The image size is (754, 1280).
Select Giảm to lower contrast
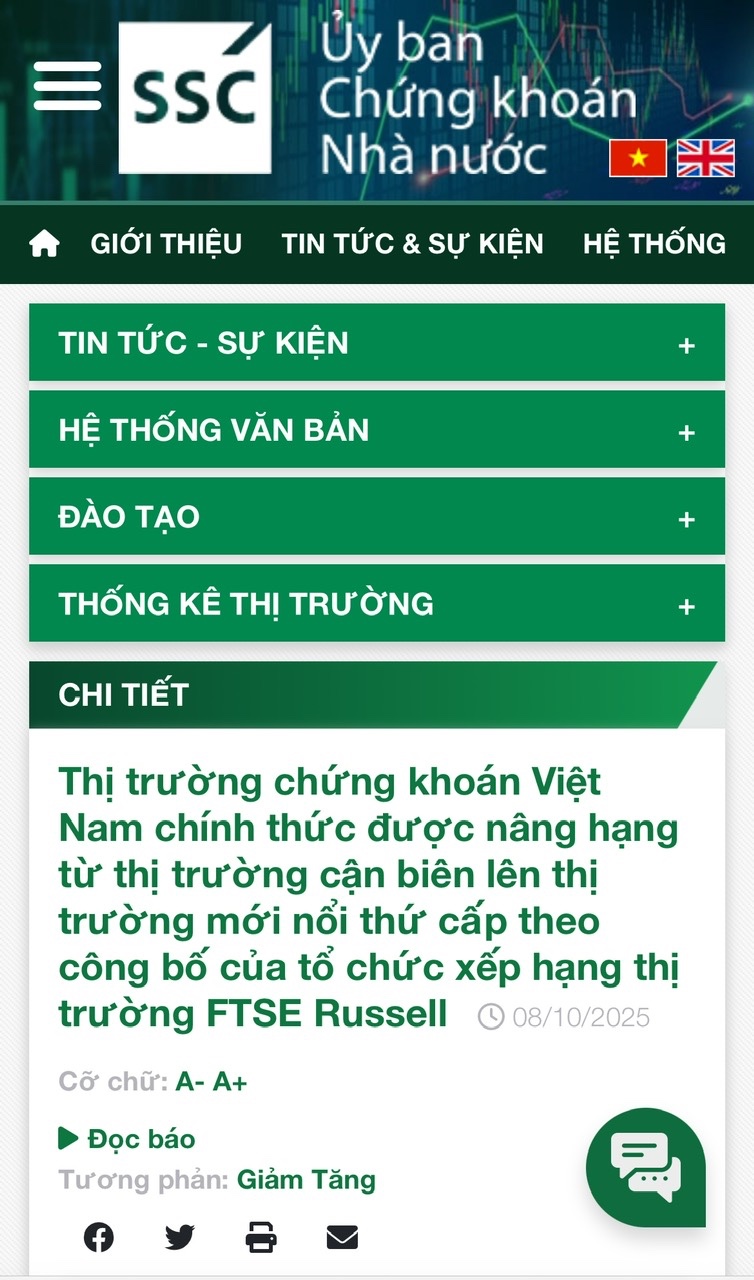click(269, 1180)
